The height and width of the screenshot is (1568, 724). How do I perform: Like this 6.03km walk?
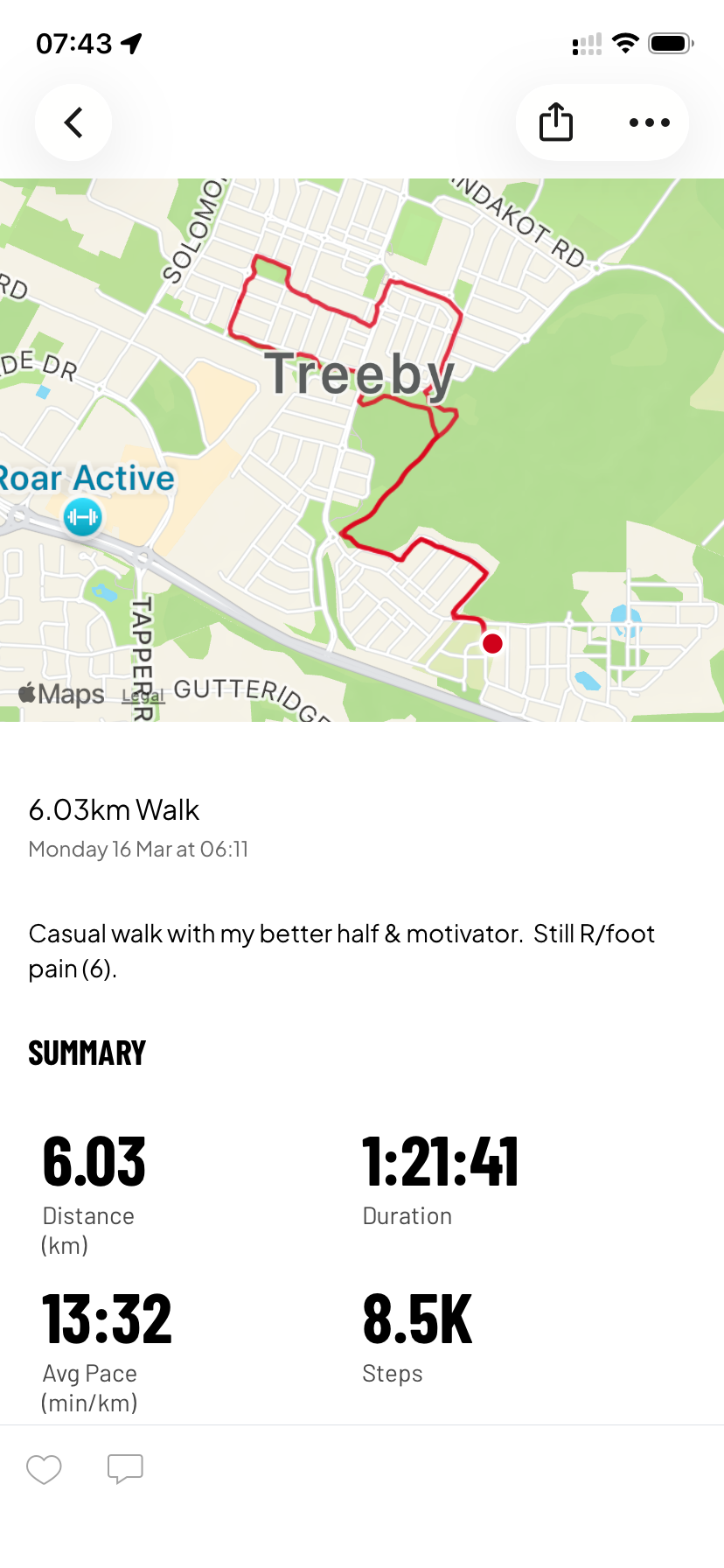tap(44, 1469)
